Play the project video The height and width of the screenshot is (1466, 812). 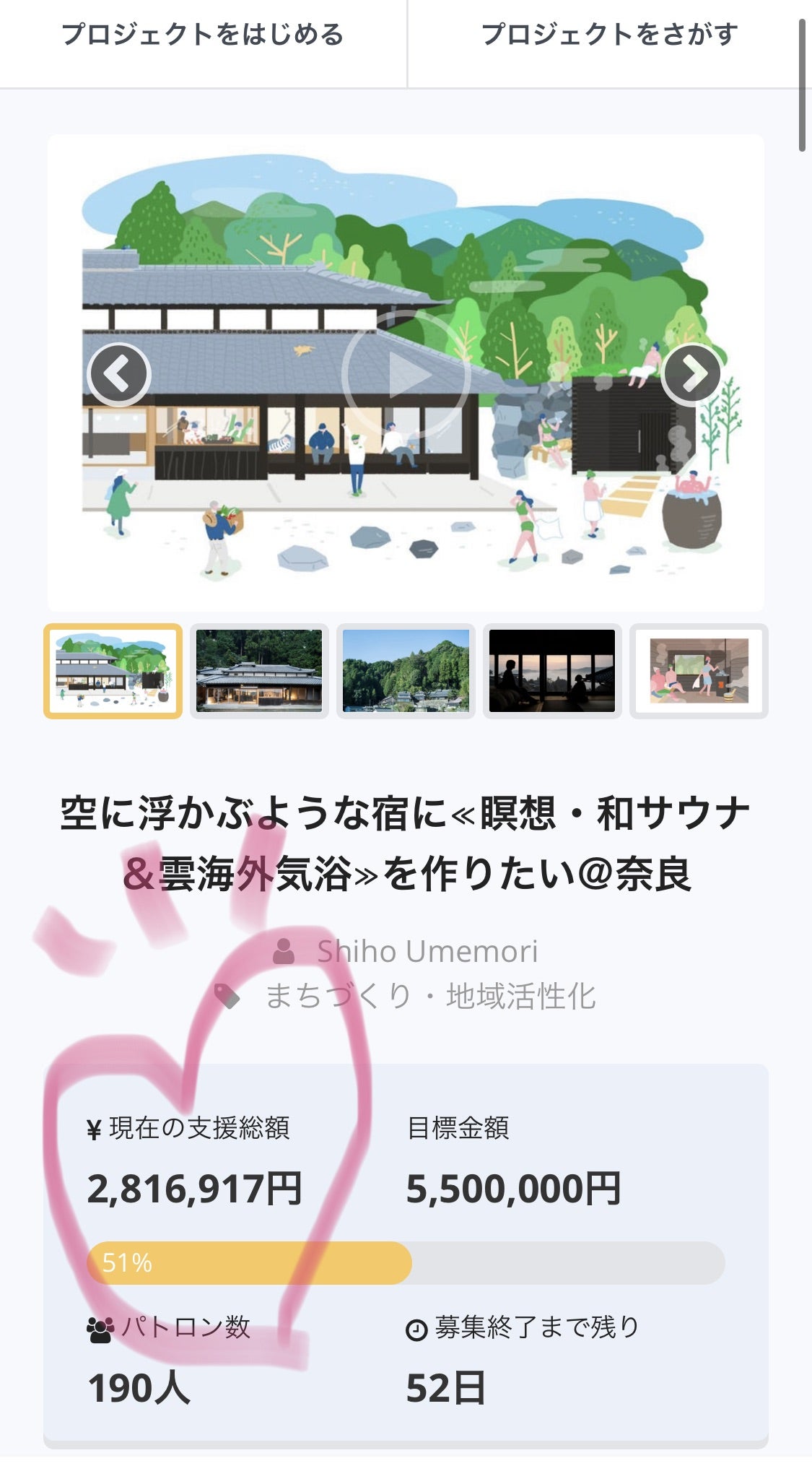(x=406, y=375)
